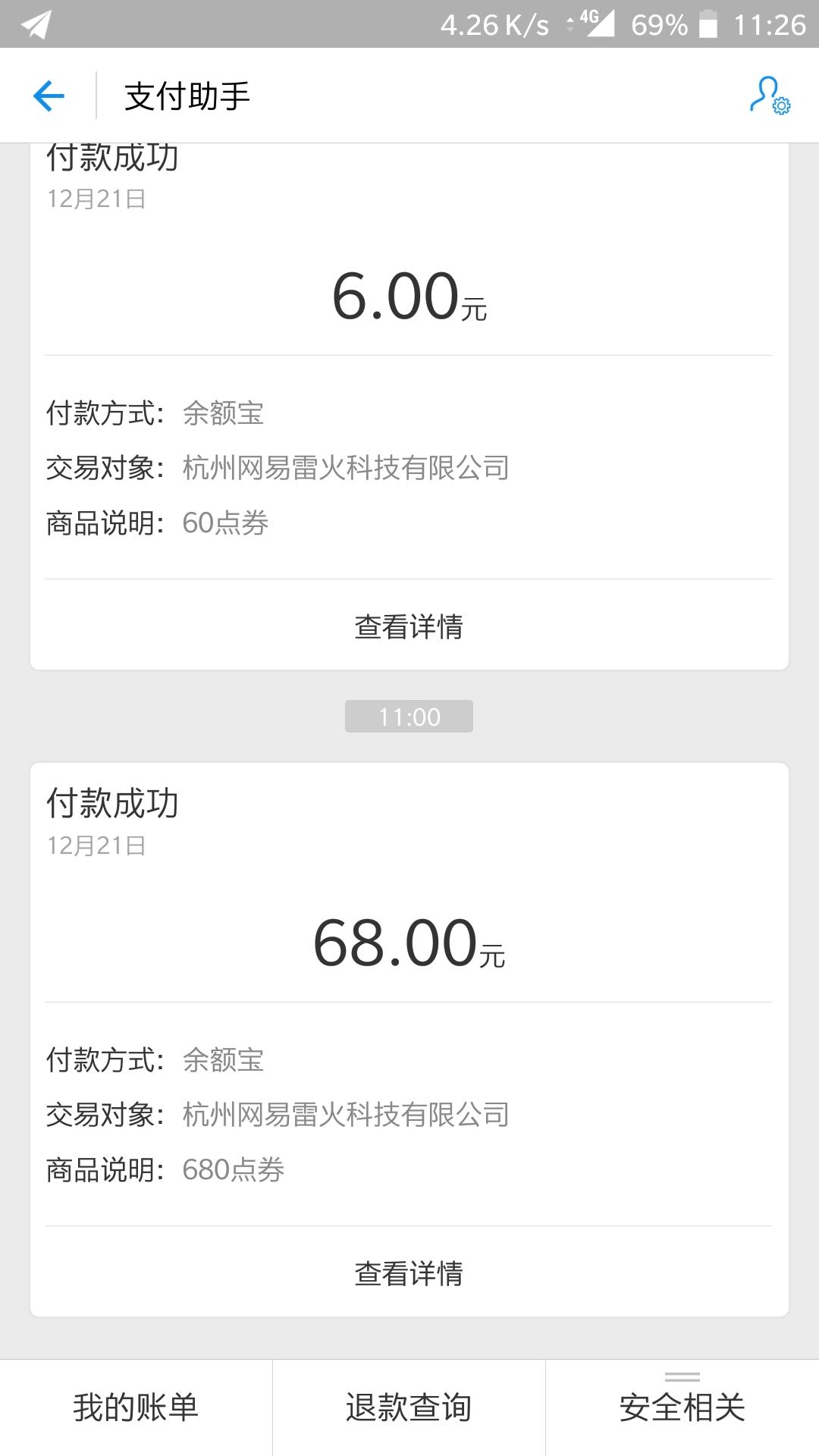The height and width of the screenshot is (1456, 819).
Task: Expand the 安全相关 menu
Action: coord(682,1407)
